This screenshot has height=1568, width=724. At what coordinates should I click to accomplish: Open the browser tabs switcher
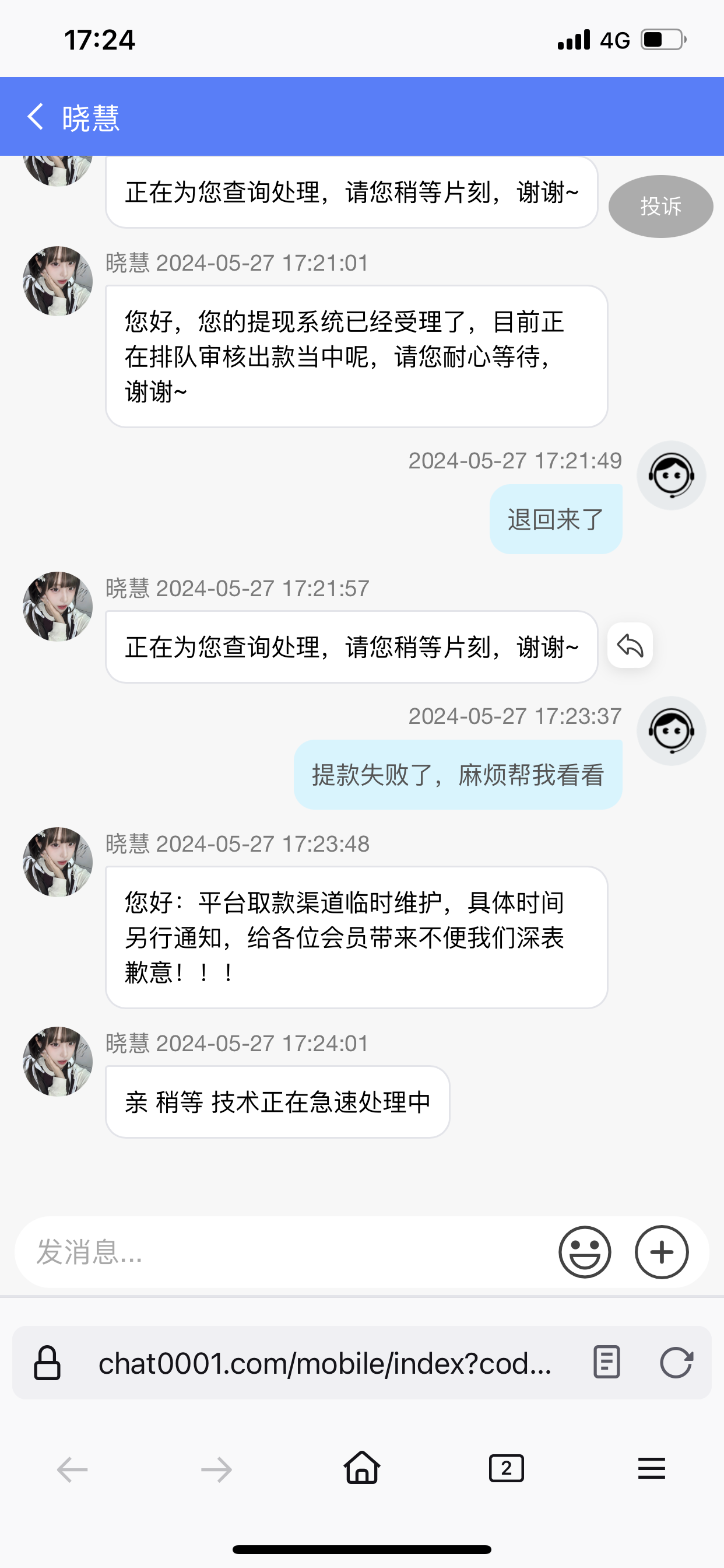pos(506,1469)
